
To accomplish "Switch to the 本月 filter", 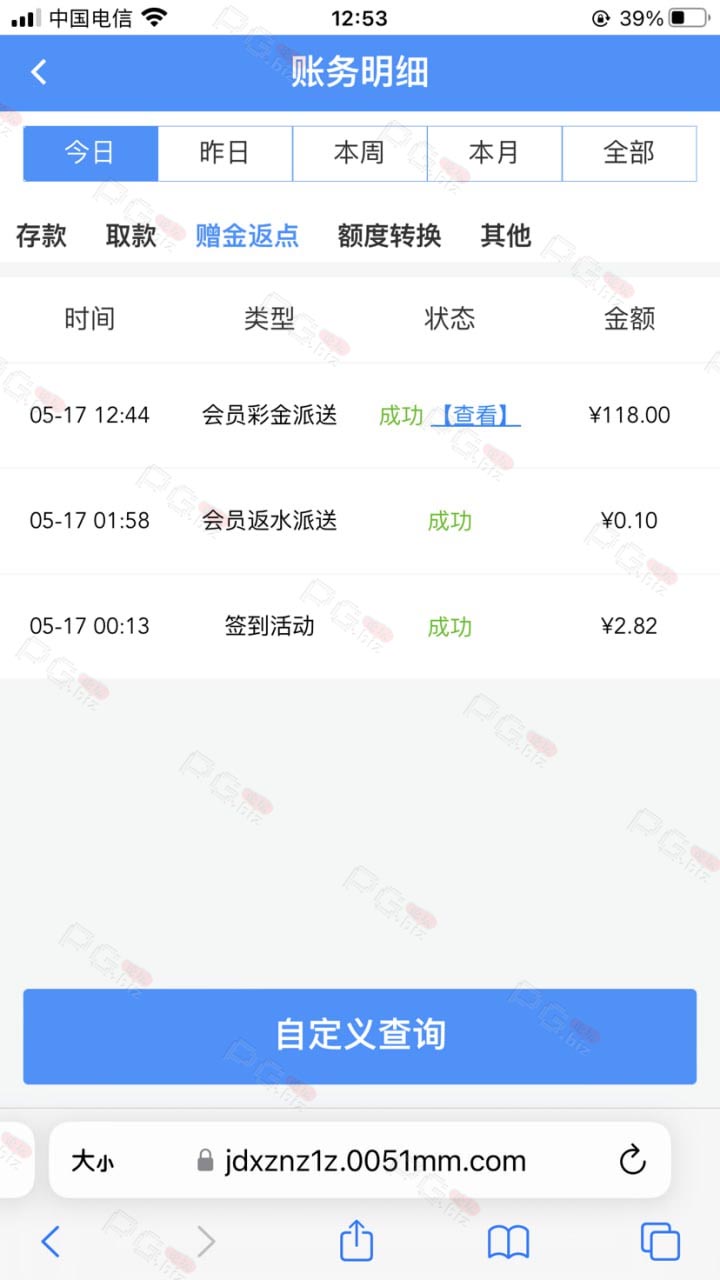I will [x=495, y=153].
